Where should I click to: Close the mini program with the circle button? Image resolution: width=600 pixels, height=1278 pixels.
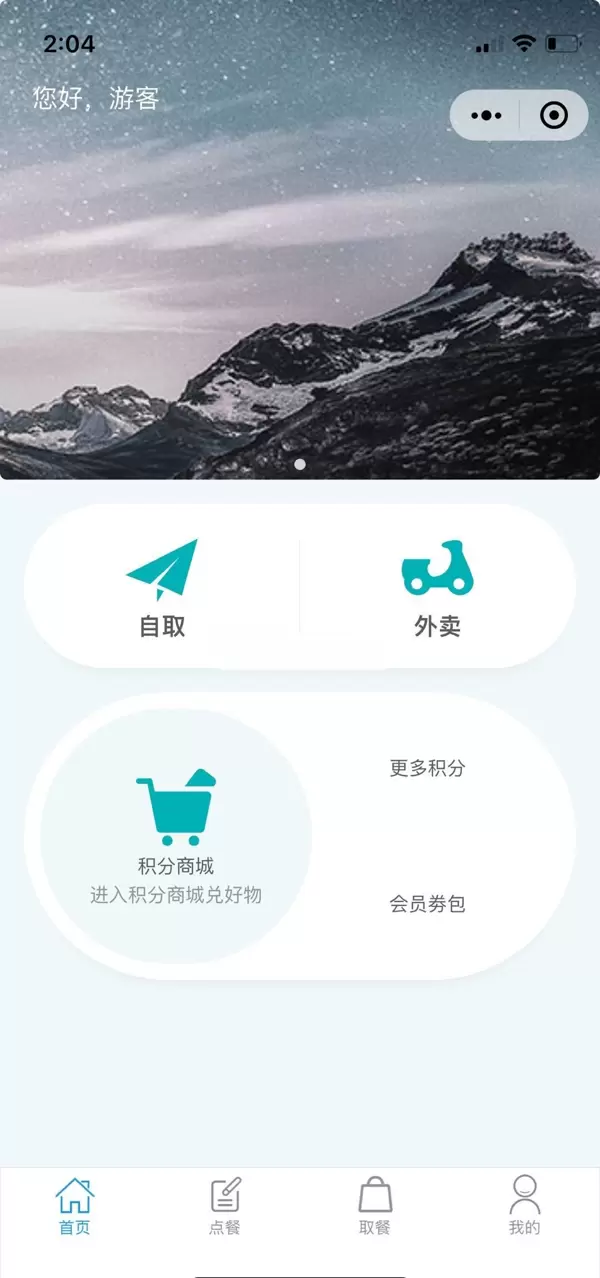click(553, 116)
